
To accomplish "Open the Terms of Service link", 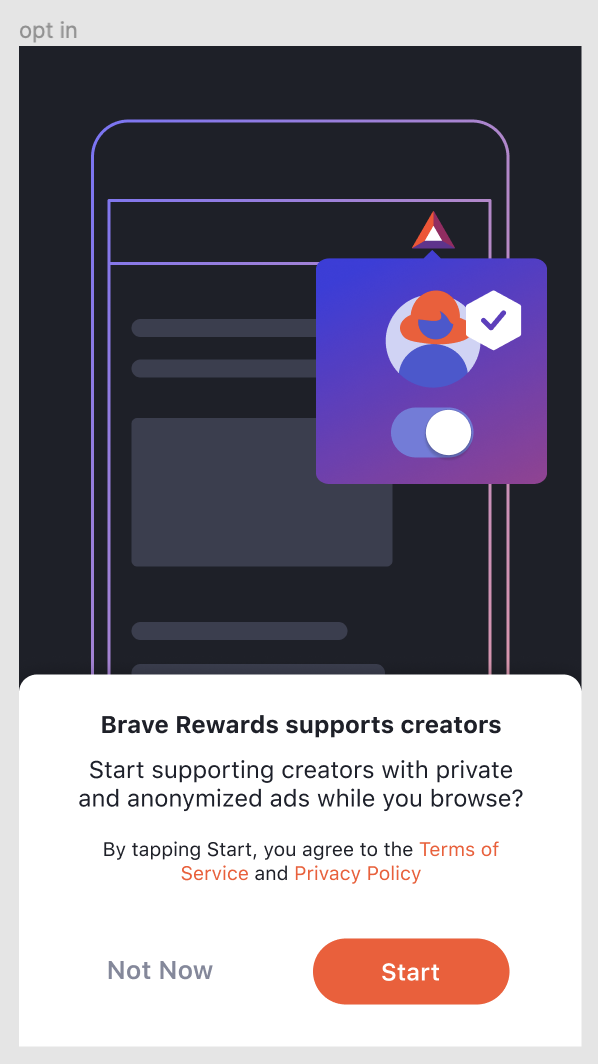I will [x=460, y=850].
